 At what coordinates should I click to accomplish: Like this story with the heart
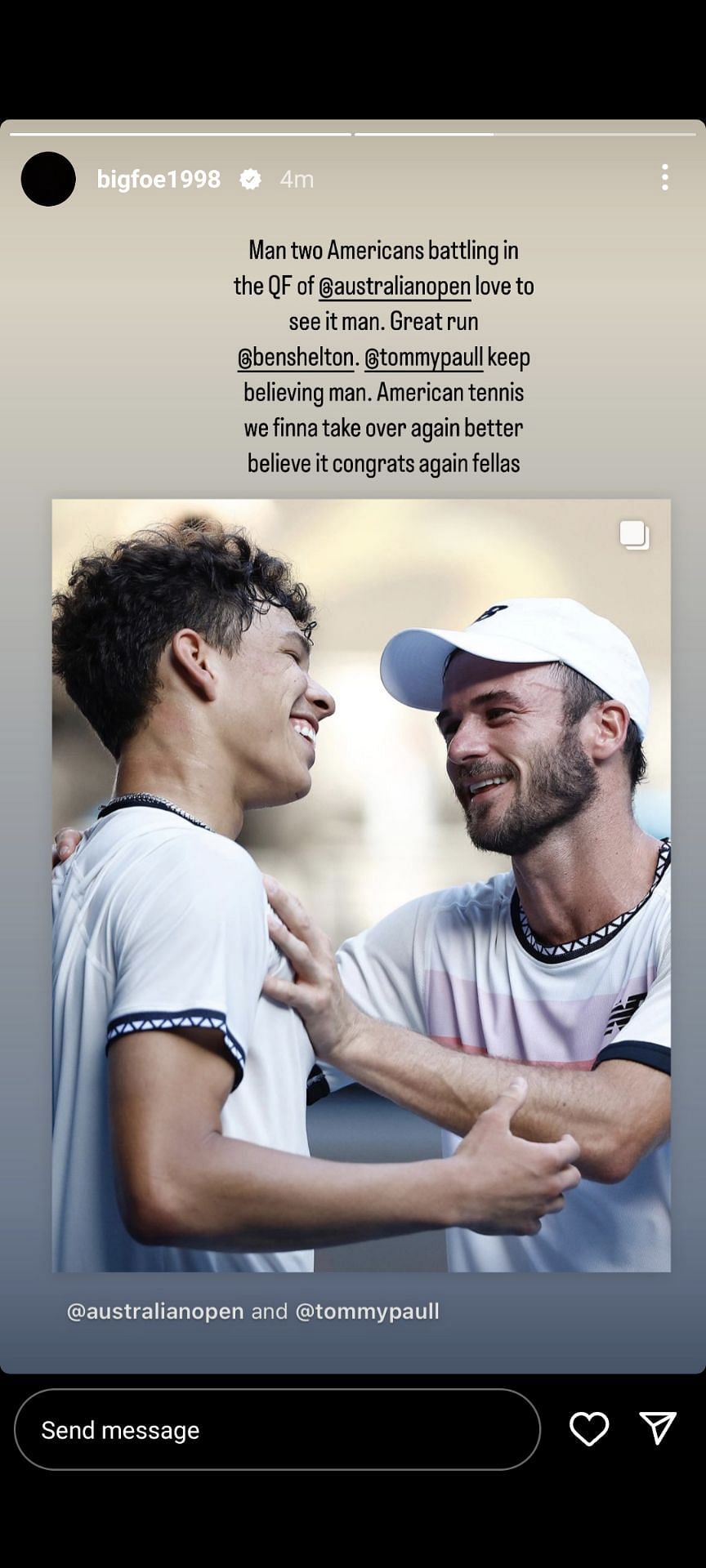pyautogui.click(x=589, y=1429)
